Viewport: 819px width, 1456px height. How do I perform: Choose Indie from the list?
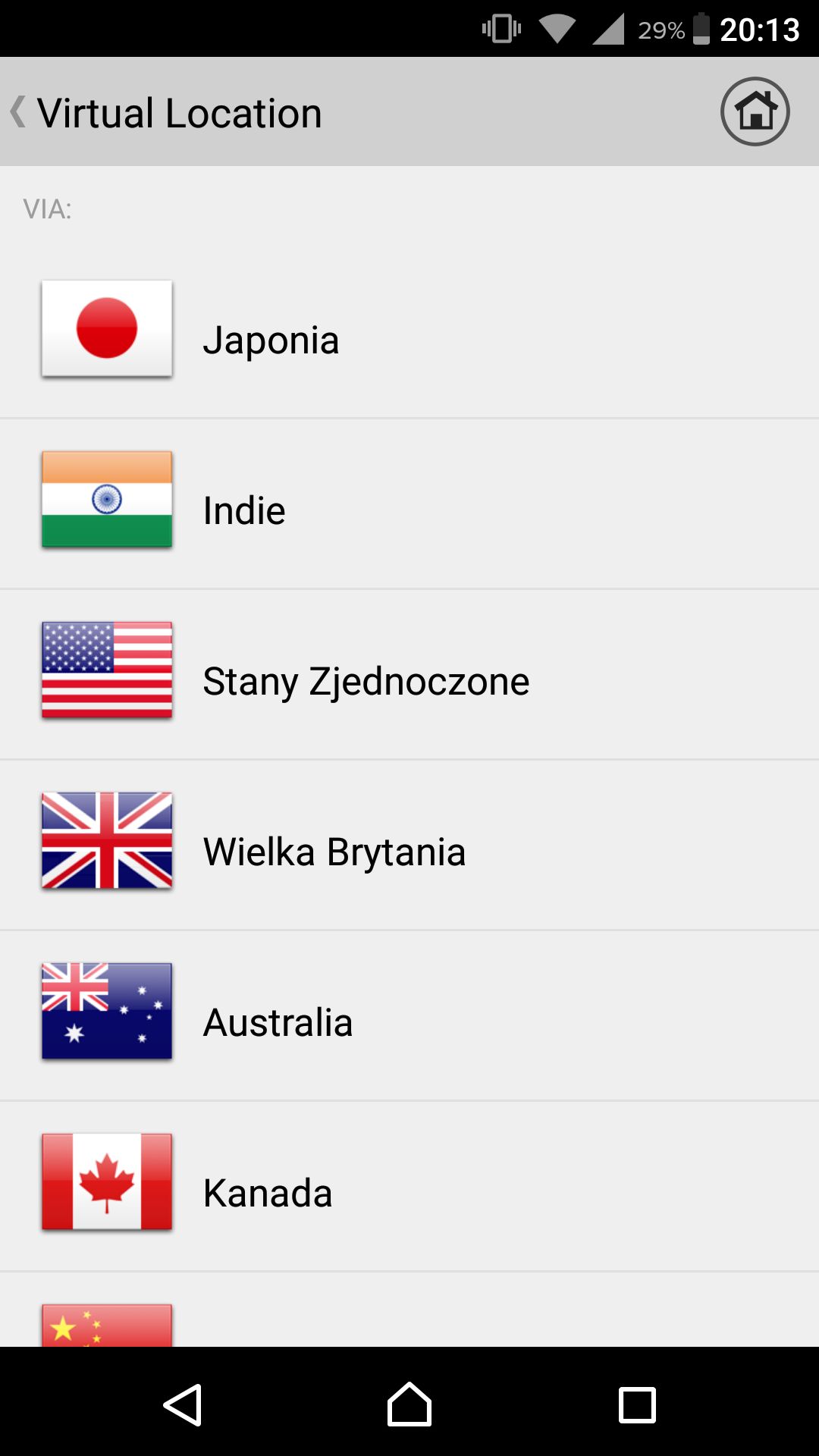click(409, 504)
